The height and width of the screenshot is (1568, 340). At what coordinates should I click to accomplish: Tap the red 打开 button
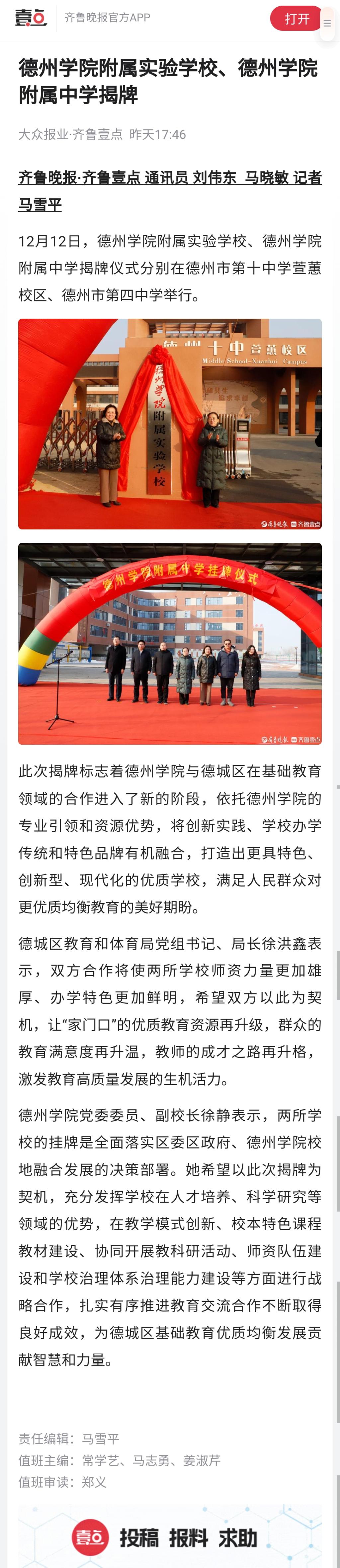click(x=297, y=19)
